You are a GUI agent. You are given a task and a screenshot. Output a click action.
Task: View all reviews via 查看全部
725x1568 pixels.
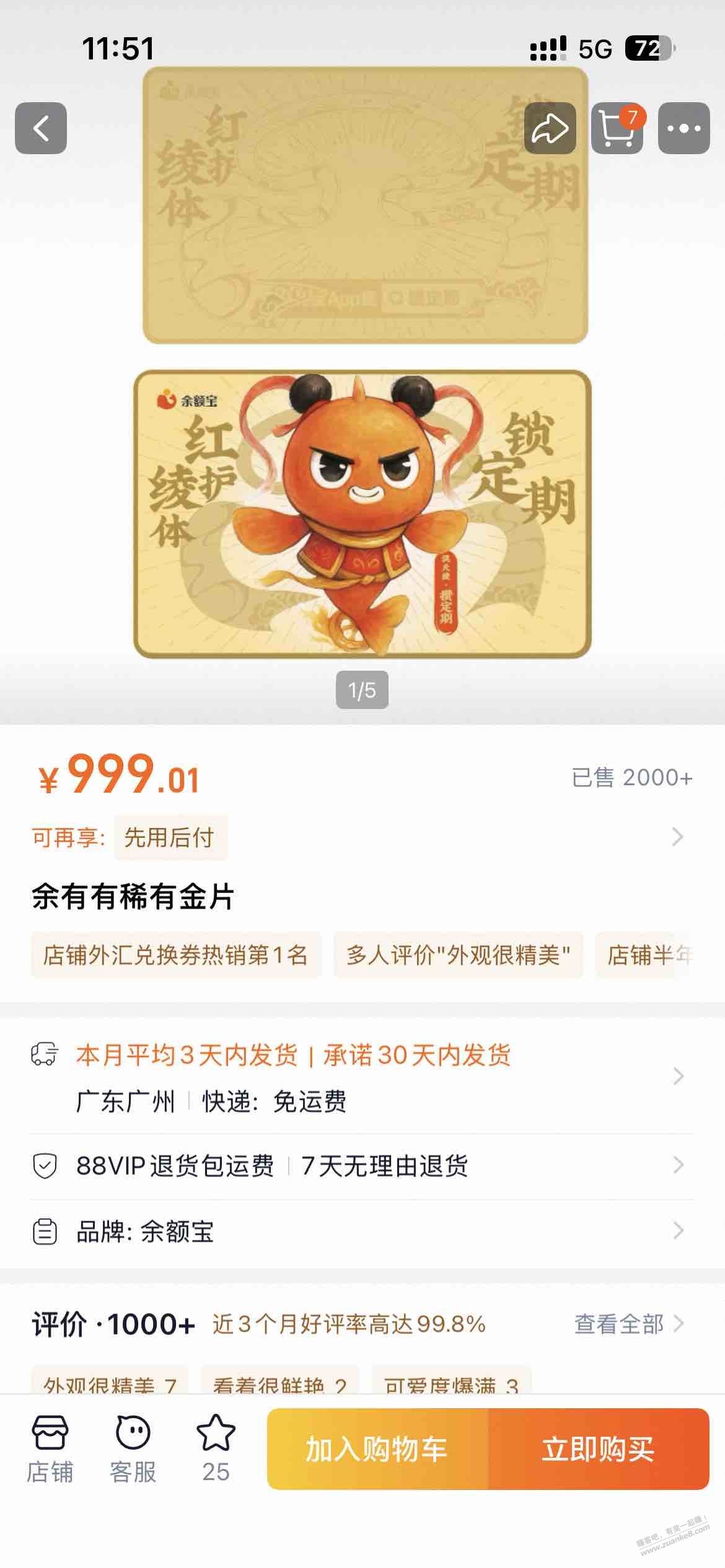pyautogui.click(x=628, y=1324)
